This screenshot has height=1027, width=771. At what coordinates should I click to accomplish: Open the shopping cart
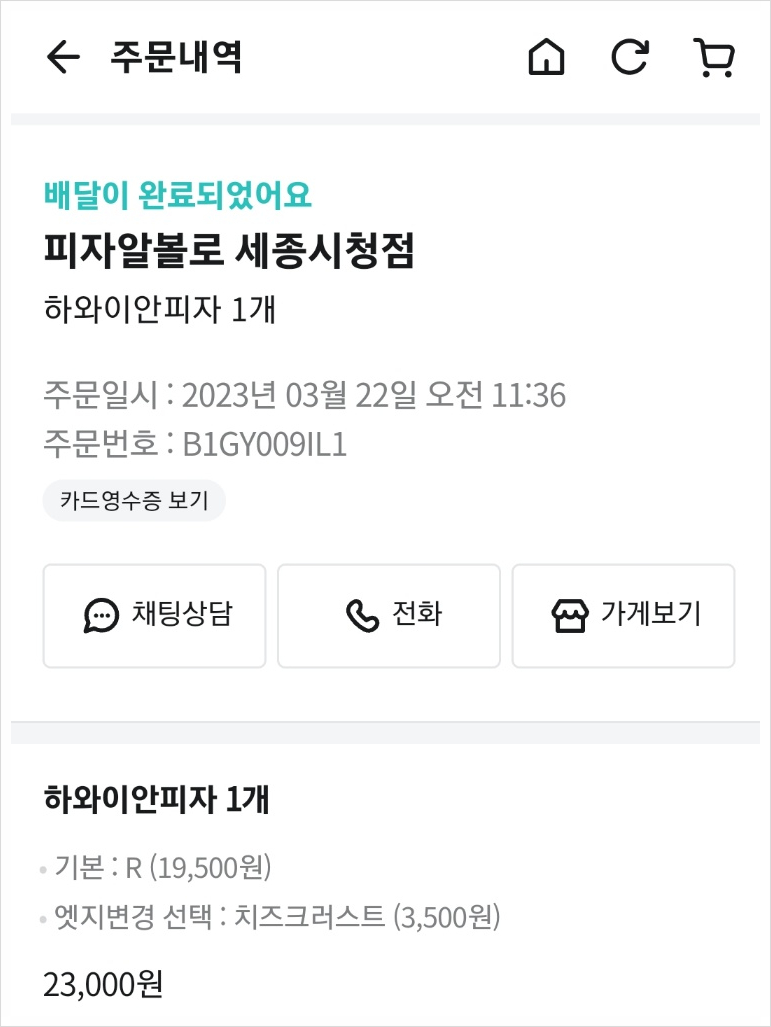(714, 58)
